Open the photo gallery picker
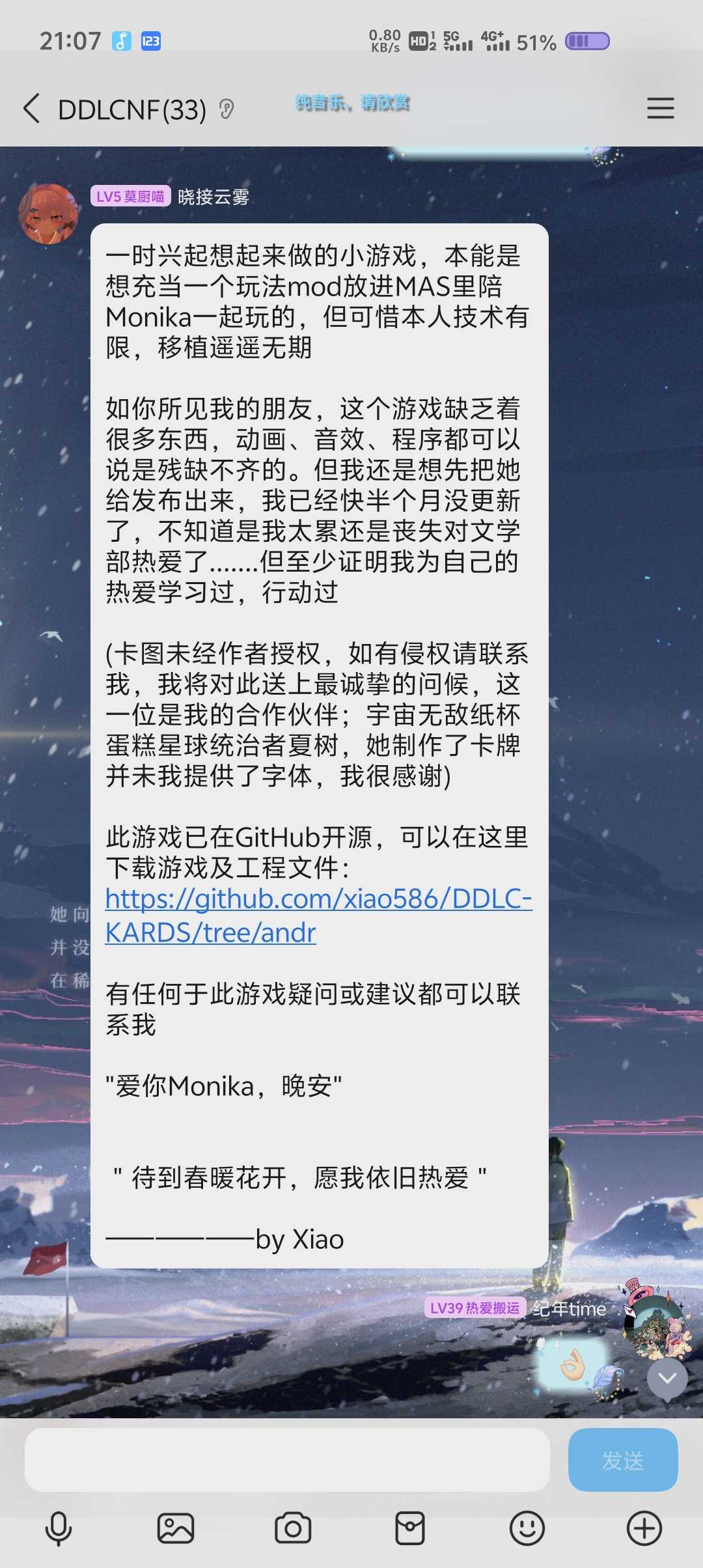 tap(176, 1528)
